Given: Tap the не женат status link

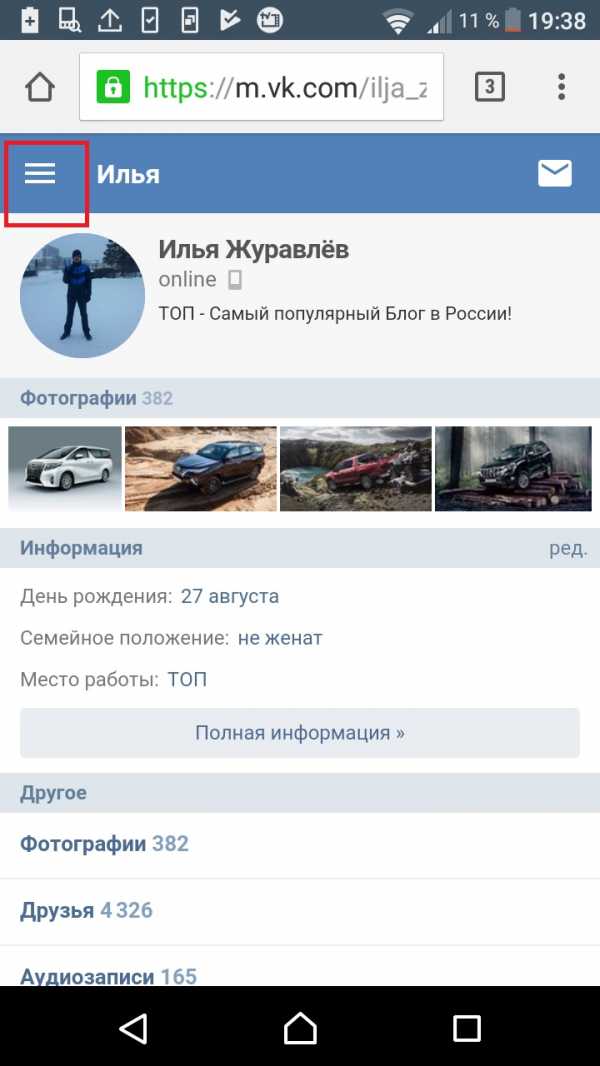Looking at the screenshot, I should [280, 638].
